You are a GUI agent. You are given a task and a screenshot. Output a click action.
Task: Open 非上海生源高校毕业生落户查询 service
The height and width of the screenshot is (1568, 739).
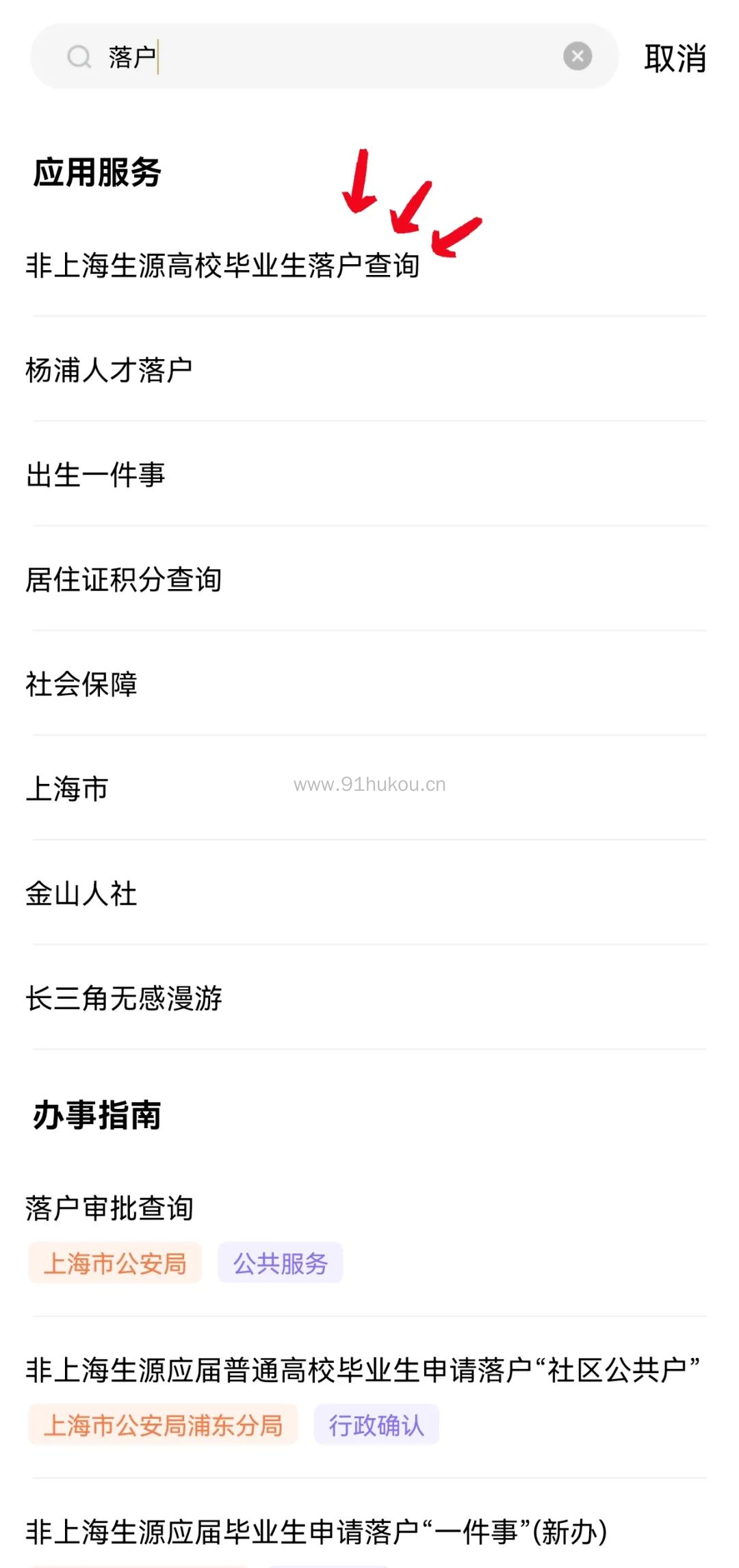pos(223,265)
